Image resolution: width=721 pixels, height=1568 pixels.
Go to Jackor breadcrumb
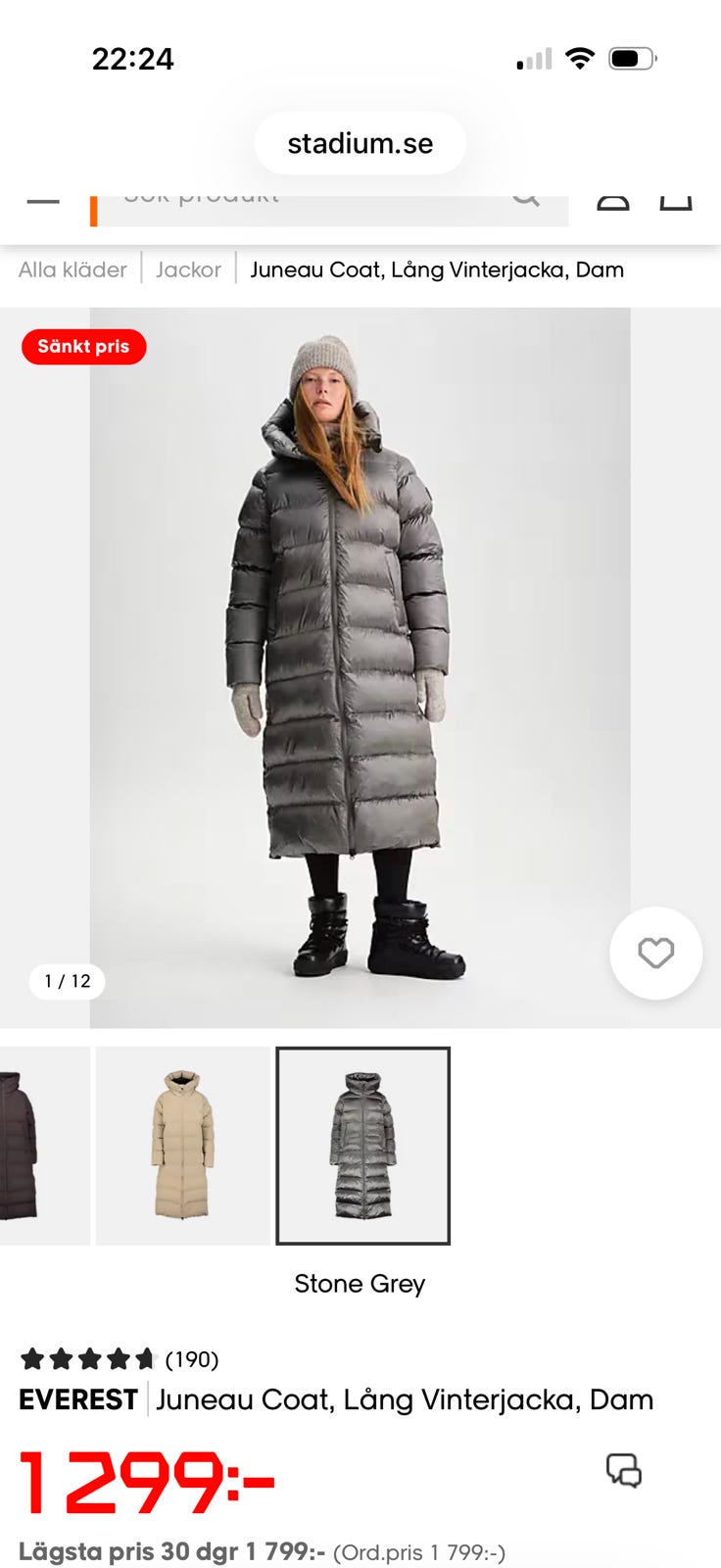point(188,269)
